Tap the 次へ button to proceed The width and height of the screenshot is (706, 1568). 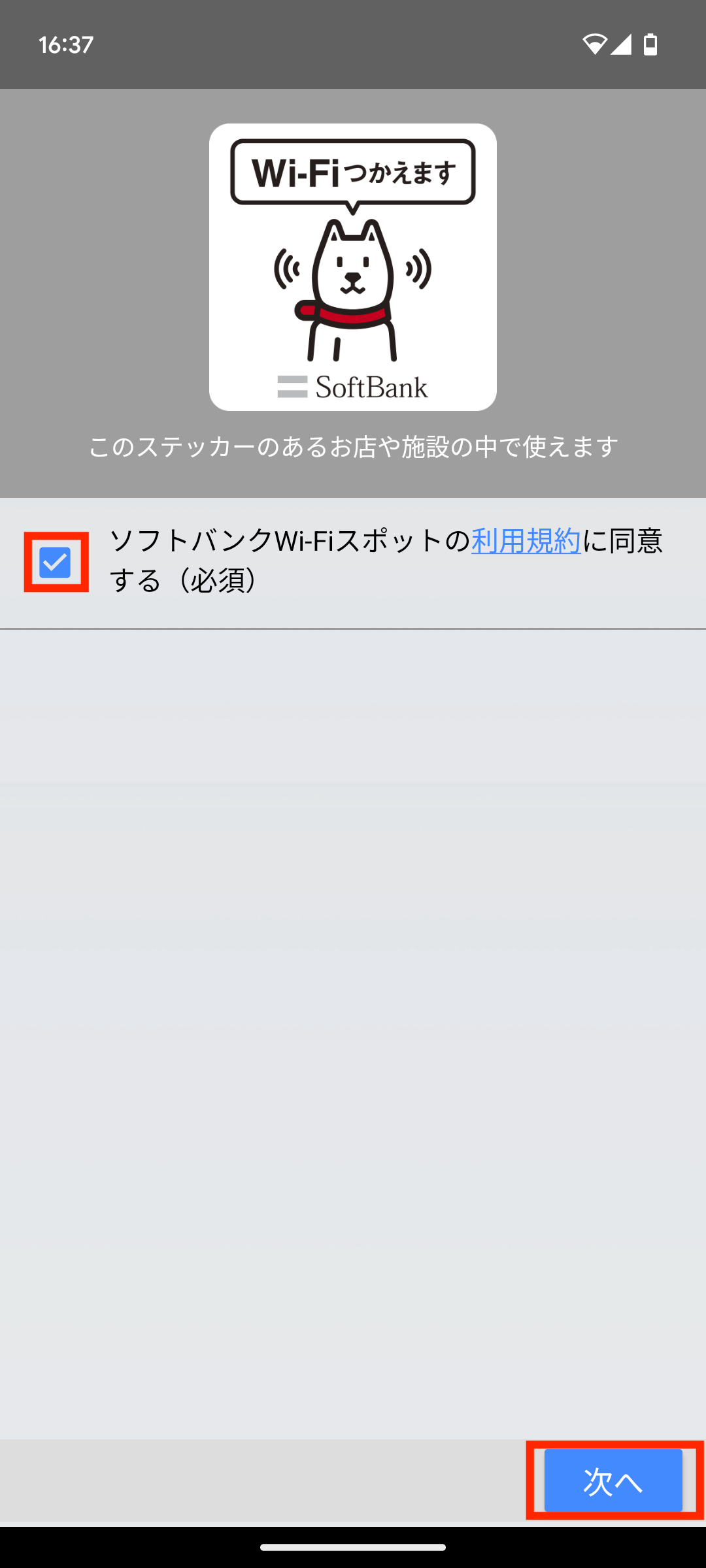[613, 1480]
